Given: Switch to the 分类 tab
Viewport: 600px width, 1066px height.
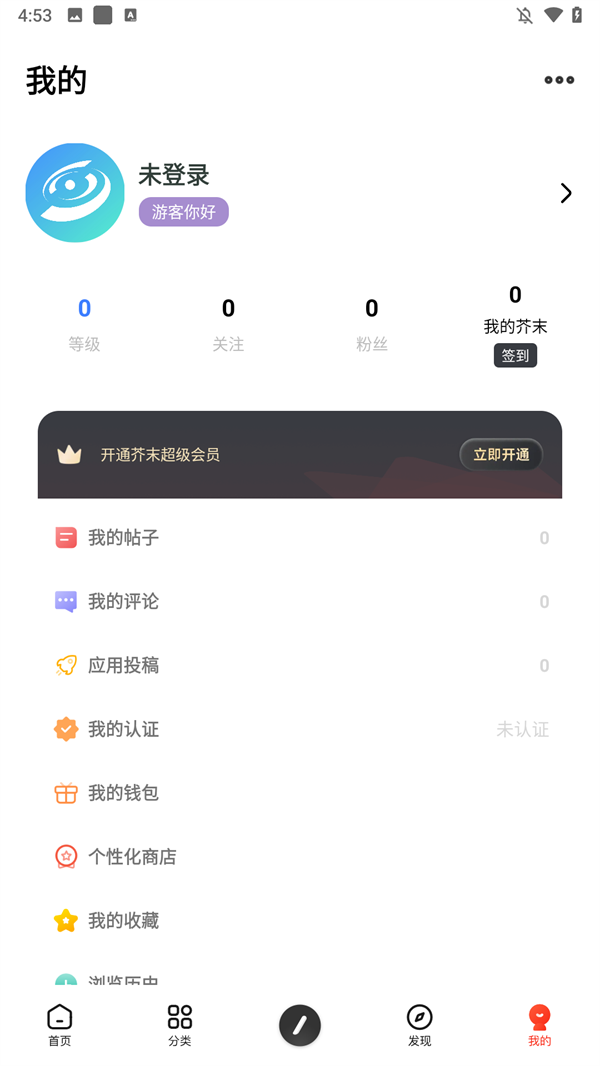Looking at the screenshot, I should click(x=180, y=1026).
